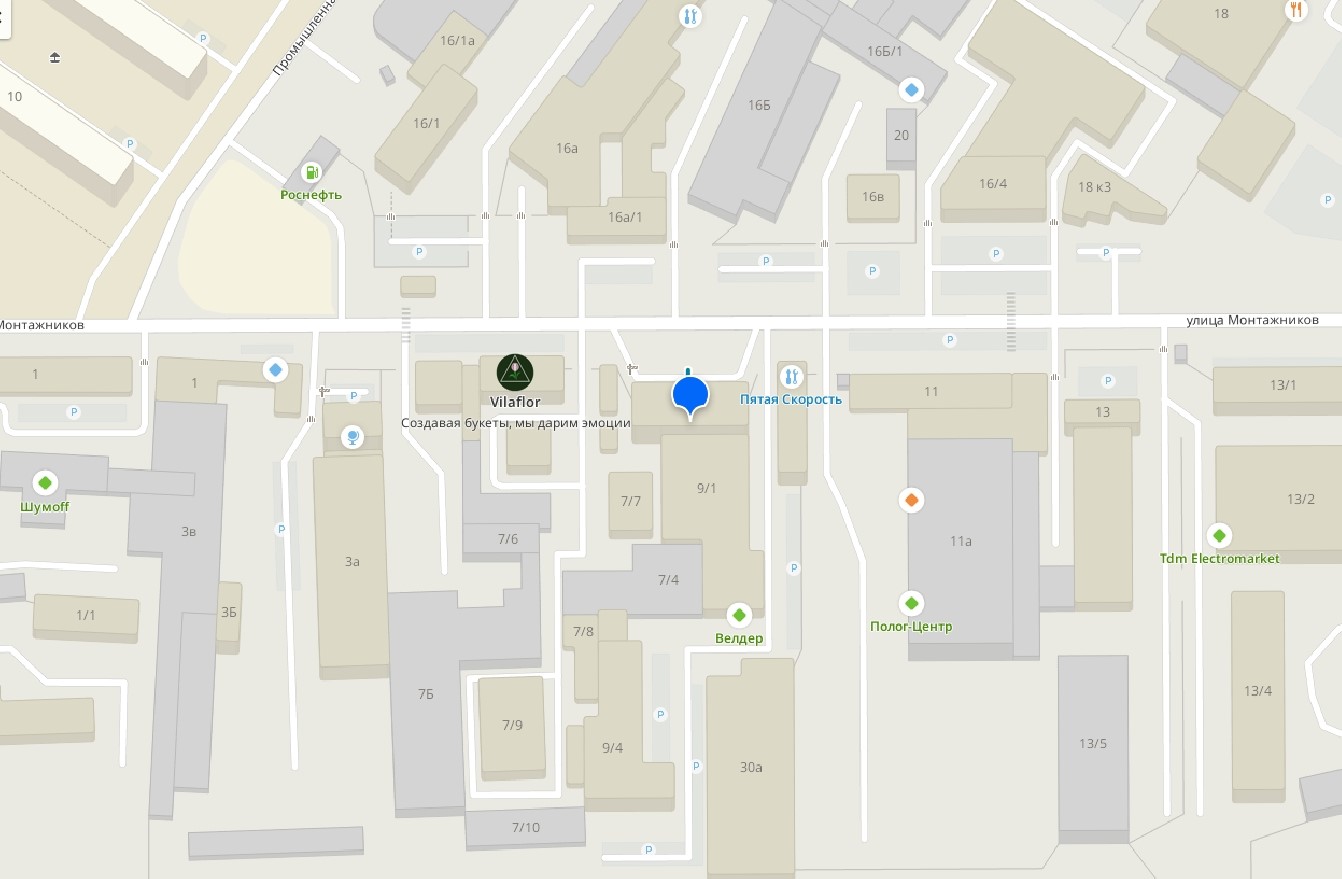The height and width of the screenshot is (879, 1342).
Task: Tap the Пятая Скорость map marker
Action: tap(791, 376)
